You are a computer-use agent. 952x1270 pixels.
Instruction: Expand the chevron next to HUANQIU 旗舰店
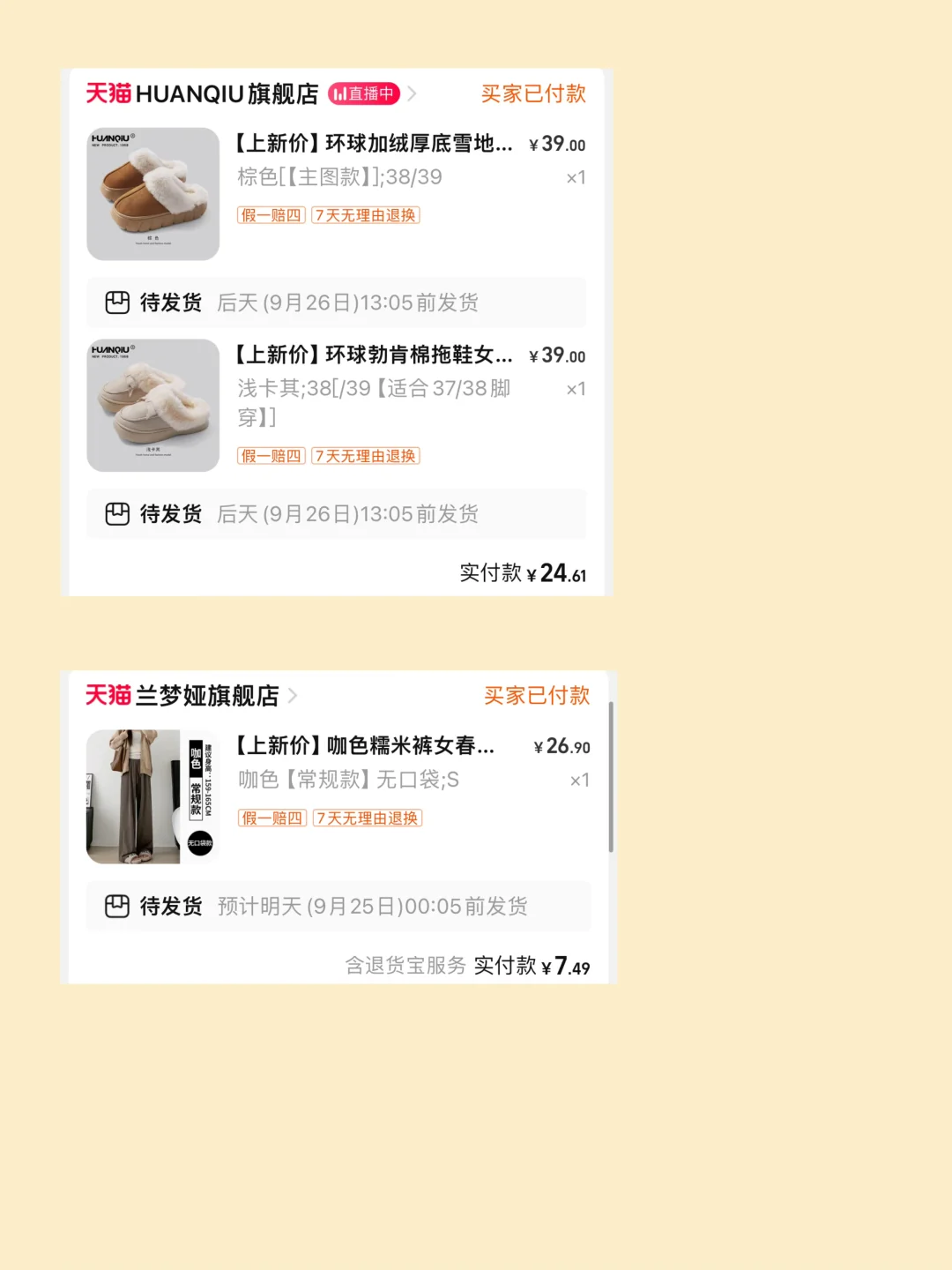413,93
